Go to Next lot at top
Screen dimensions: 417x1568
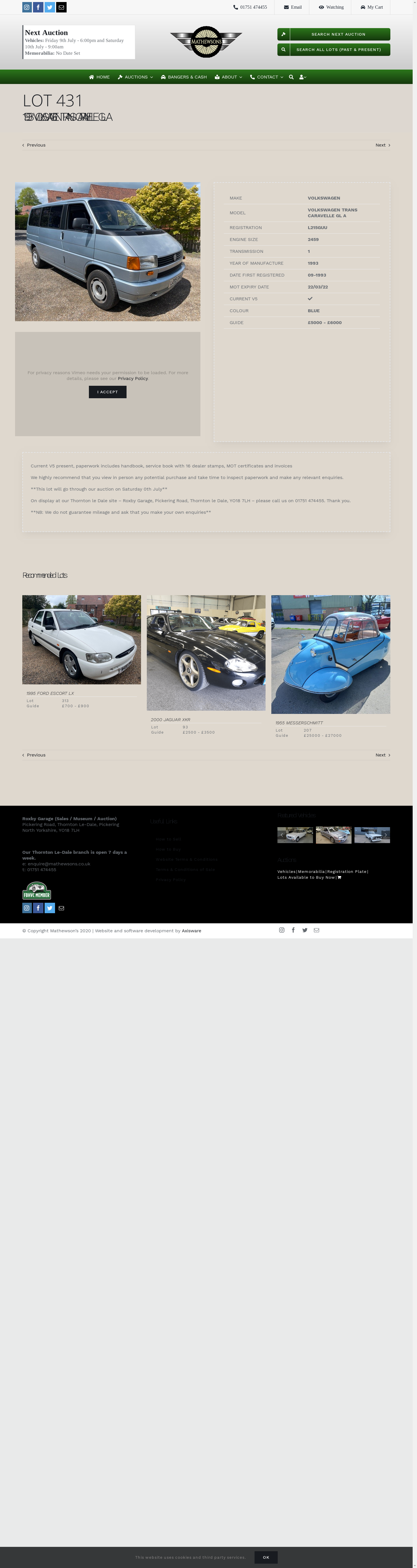(382, 145)
